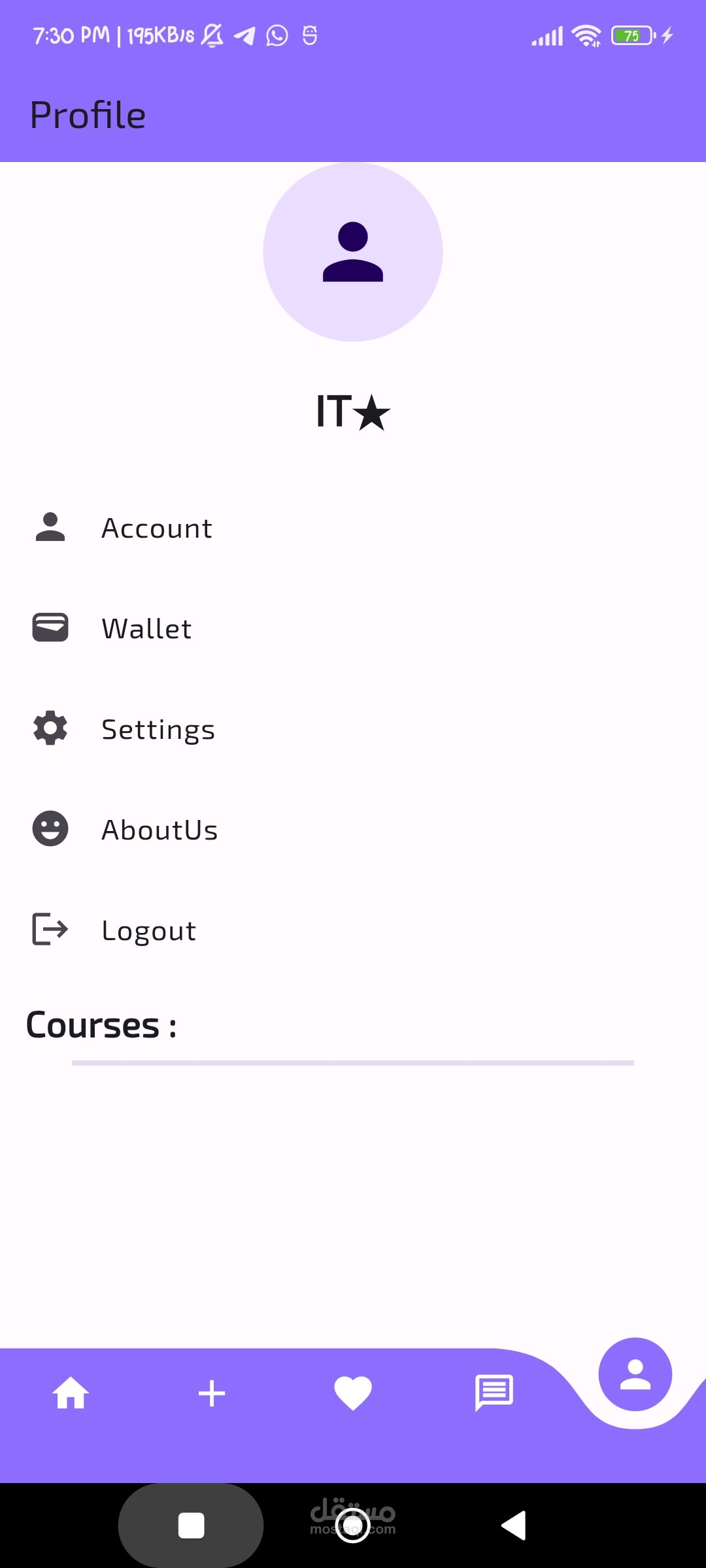This screenshot has width=706, height=1568.
Task: Open the AboutUs page
Action: pyautogui.click(x=353, y=830)
